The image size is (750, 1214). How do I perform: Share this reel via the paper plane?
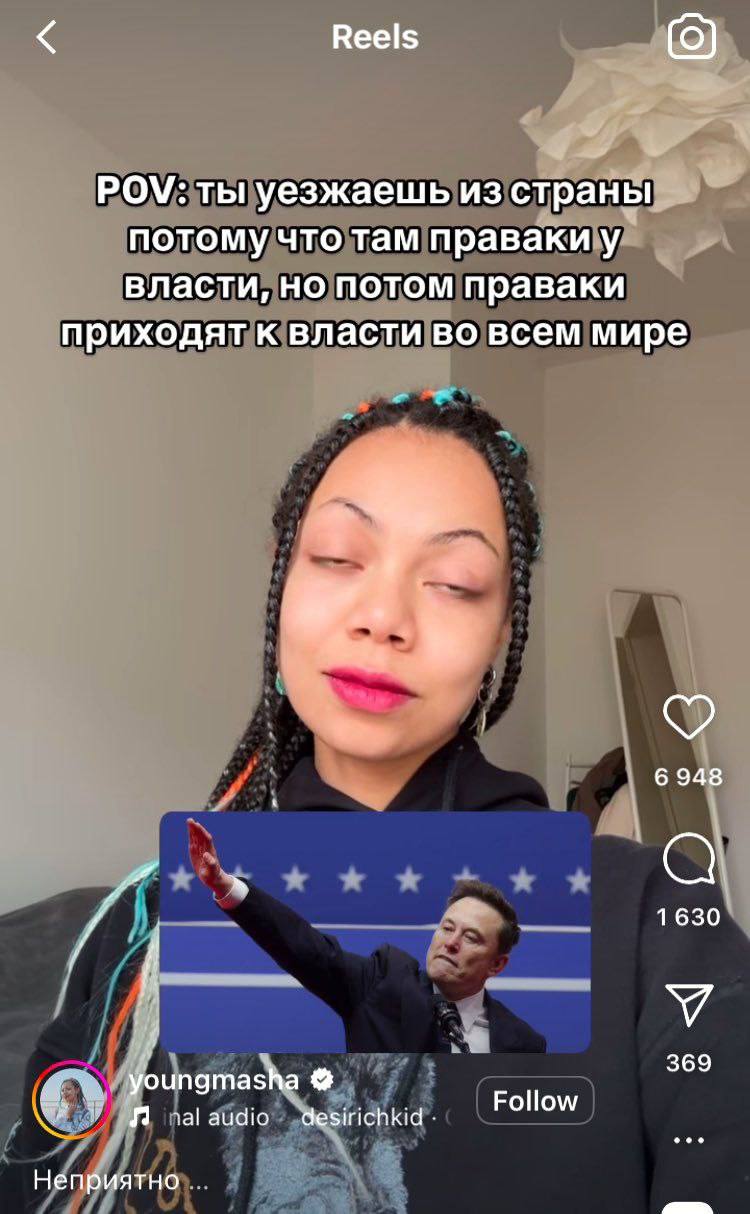pos(689,1004)
